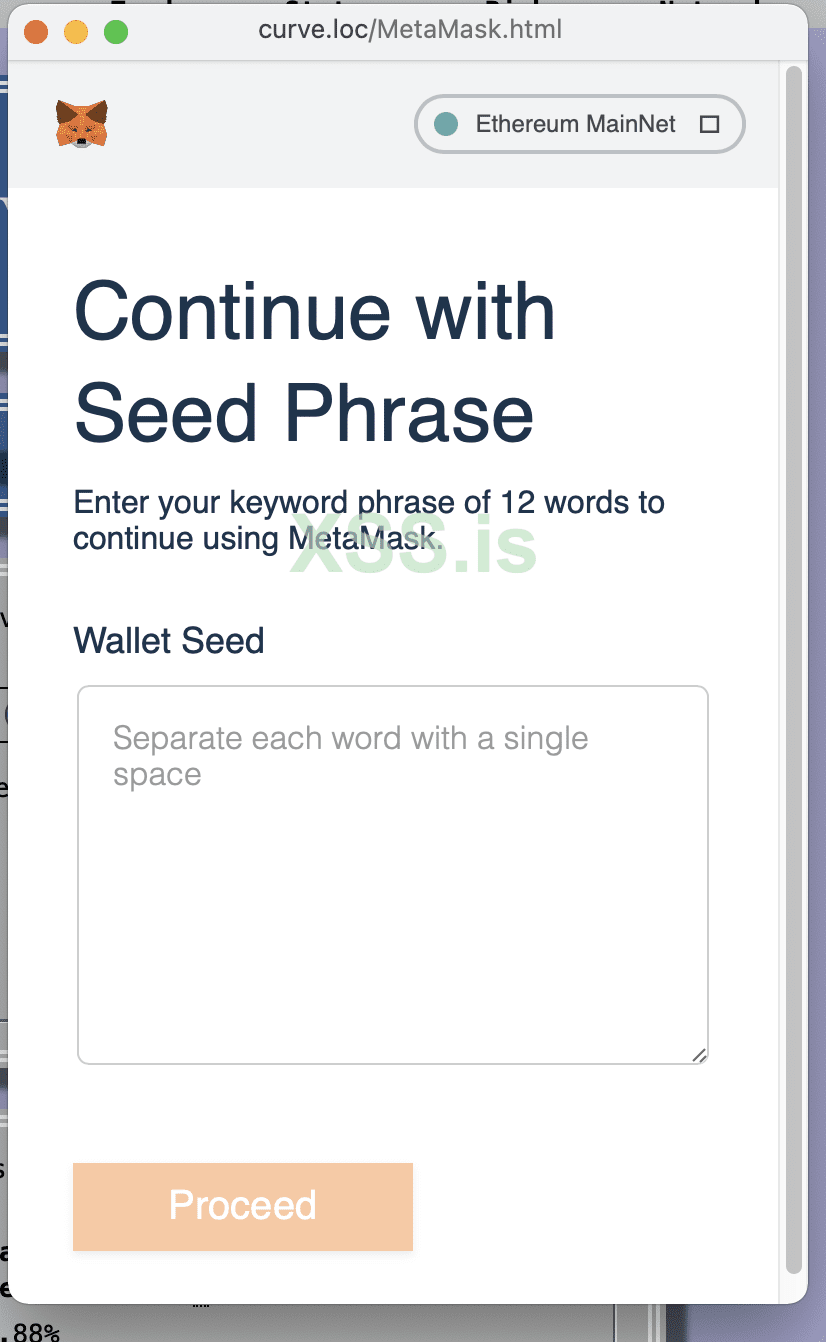Open the Ethereum MainNet network selector
Viewport: 826px width, 1342px height.
[579, 124]
